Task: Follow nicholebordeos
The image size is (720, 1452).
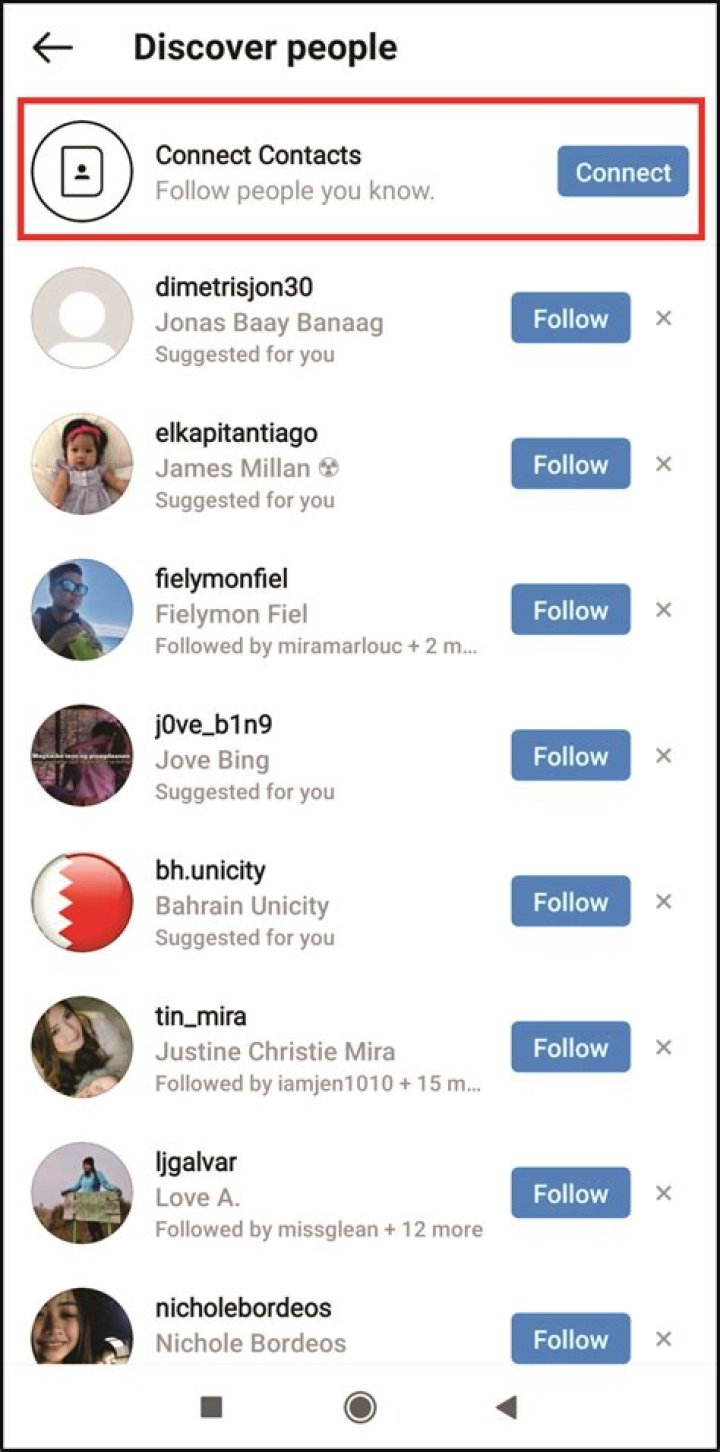Action: pyautogui.click(x=570, y=1340)
